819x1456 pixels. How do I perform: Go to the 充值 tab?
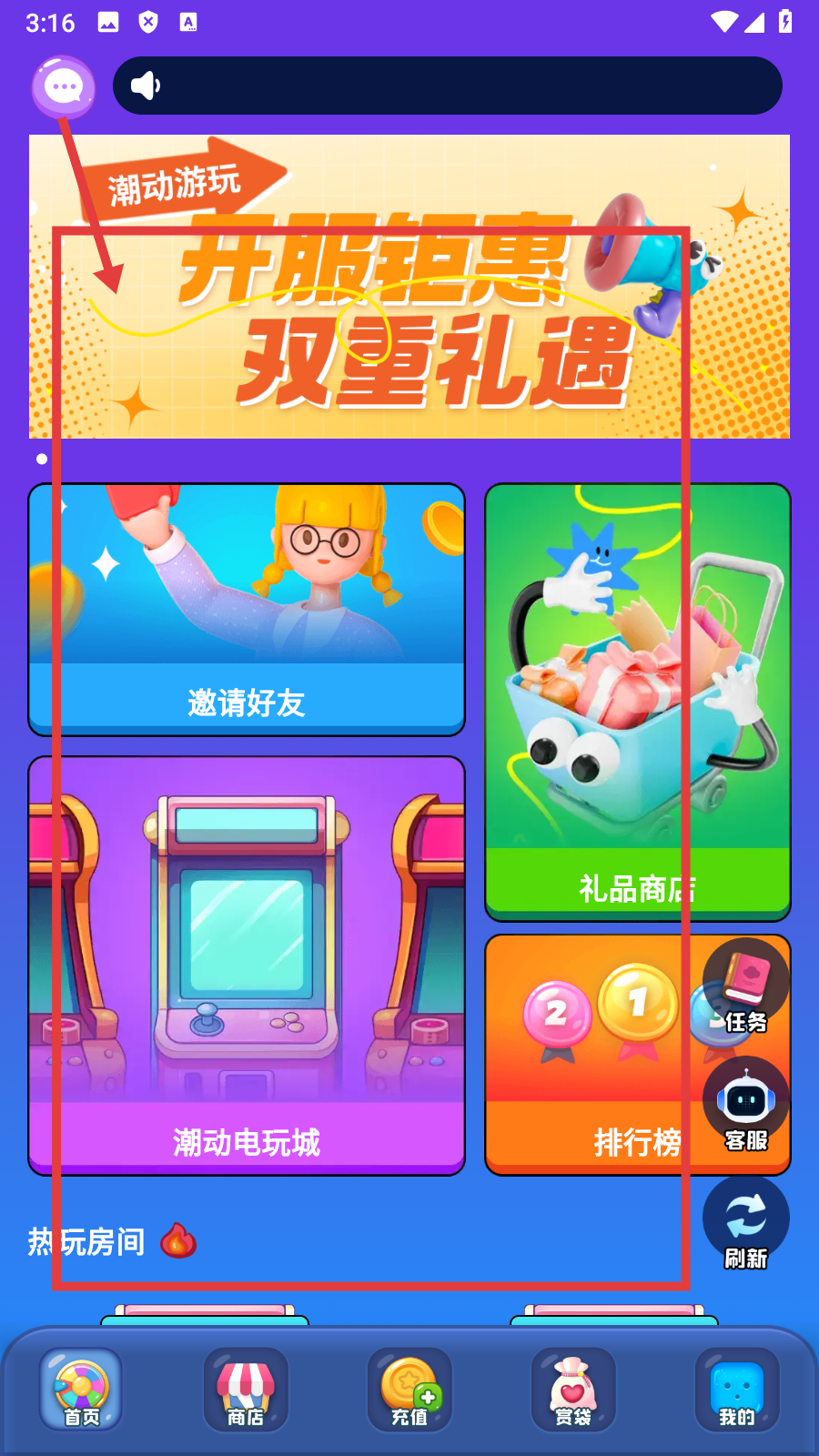(409, 1390)
